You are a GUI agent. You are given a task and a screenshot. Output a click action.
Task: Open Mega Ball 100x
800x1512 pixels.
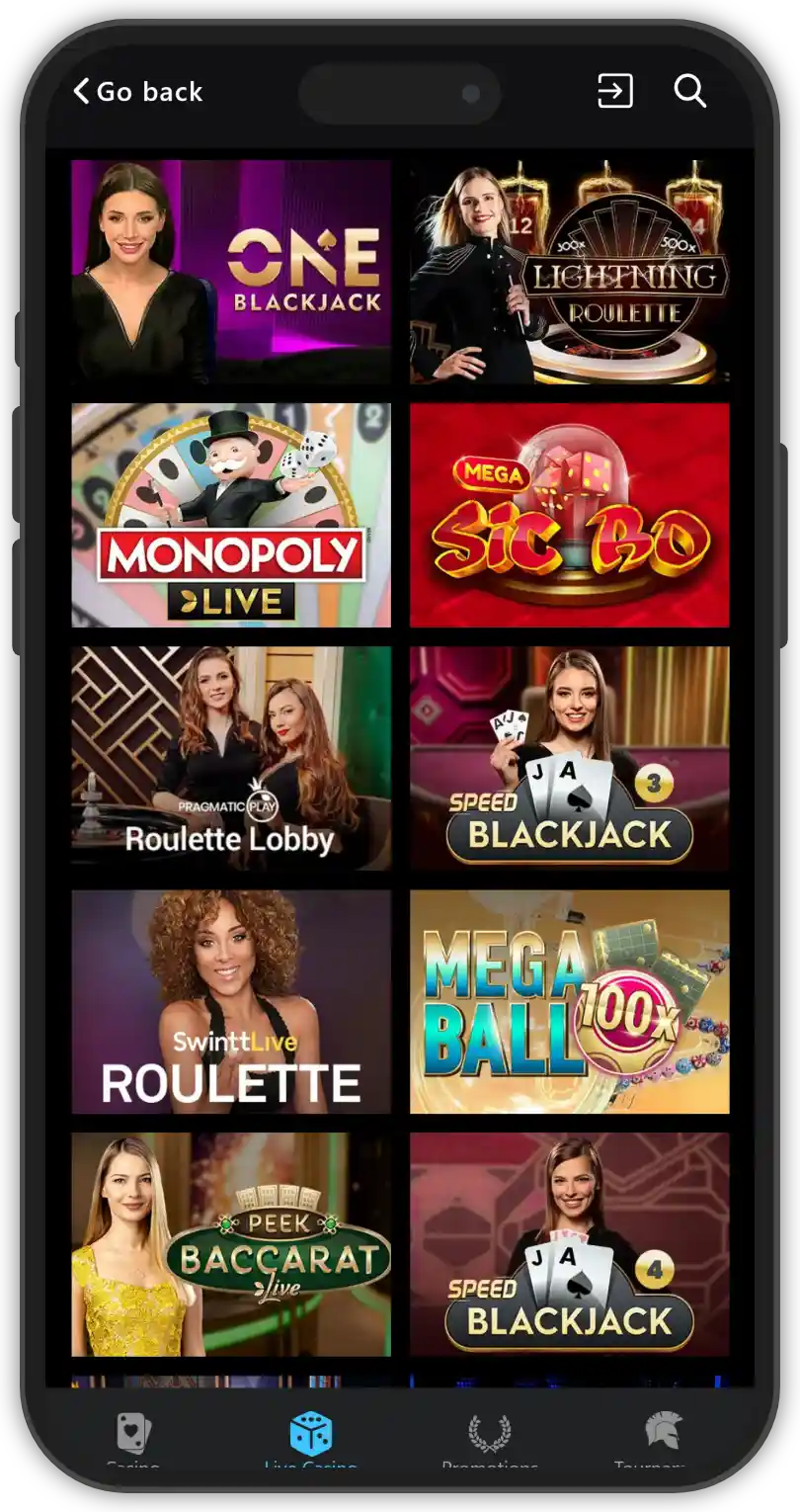click(570, 1001)
